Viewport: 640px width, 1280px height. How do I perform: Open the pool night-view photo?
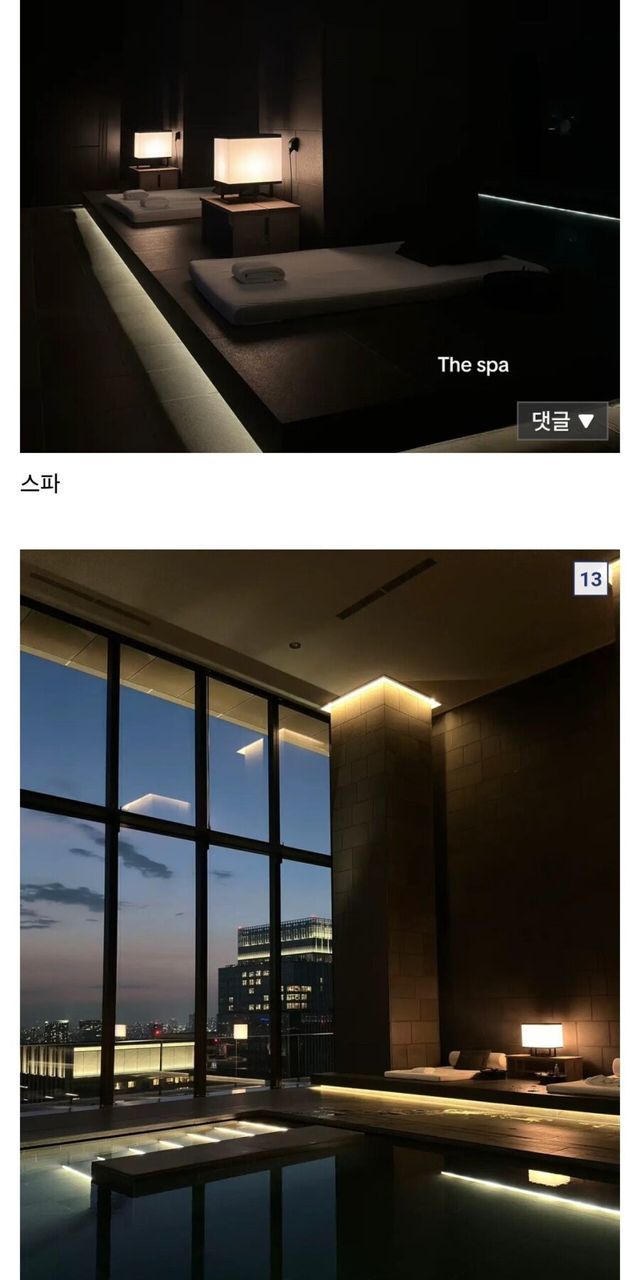[x=320, y=914]
